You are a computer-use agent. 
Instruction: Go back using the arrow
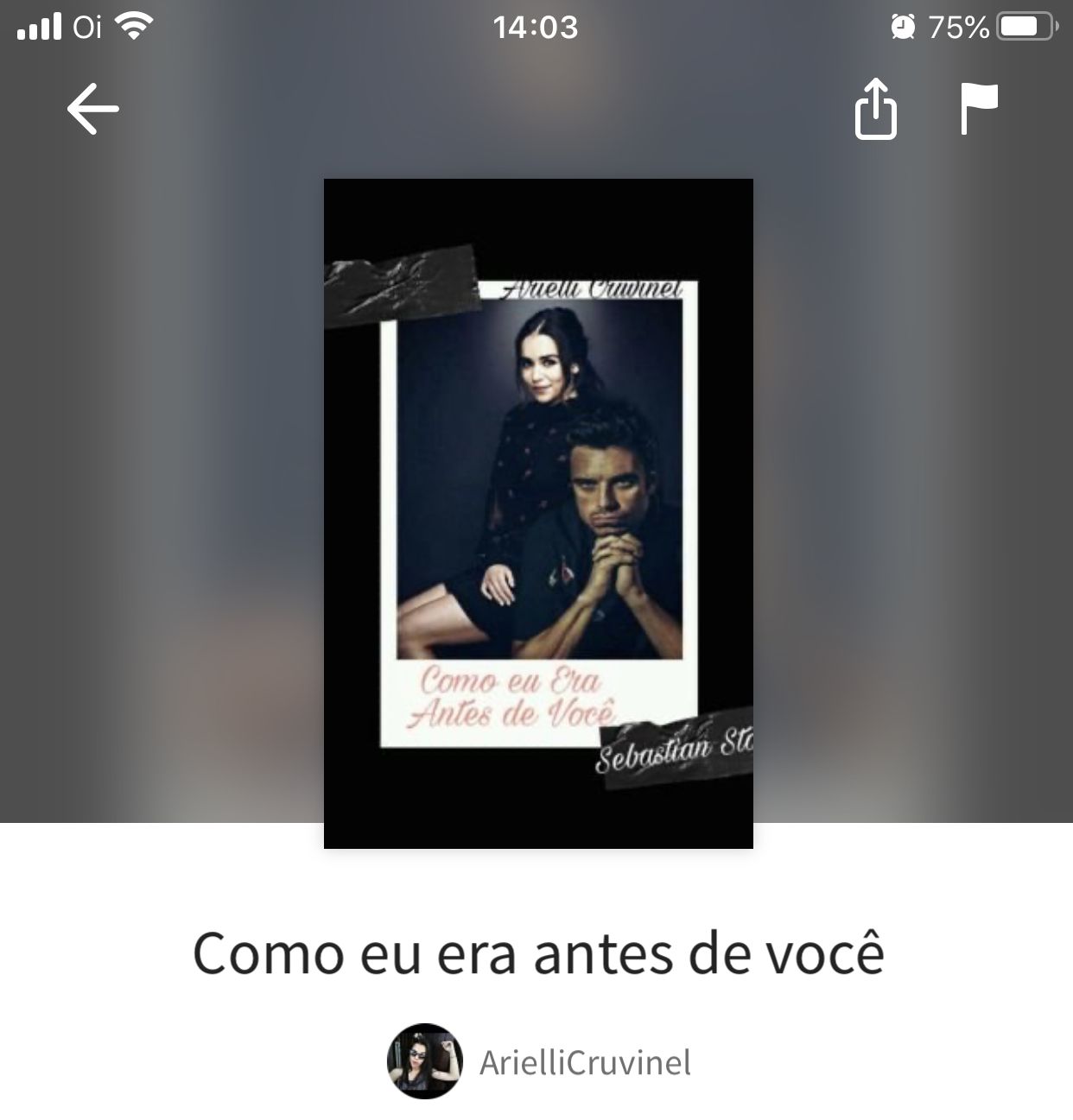click(93, 110)
